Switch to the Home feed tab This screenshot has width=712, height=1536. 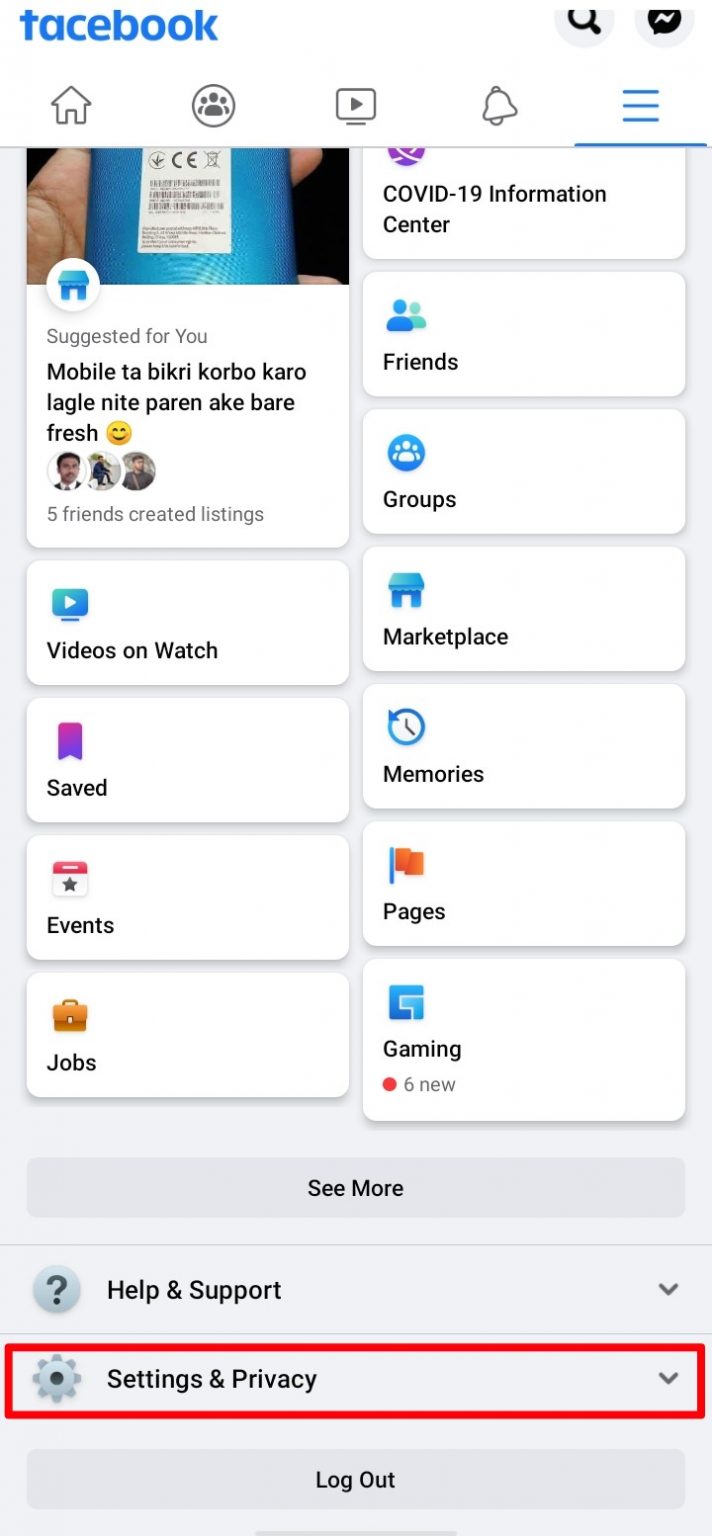71,105
